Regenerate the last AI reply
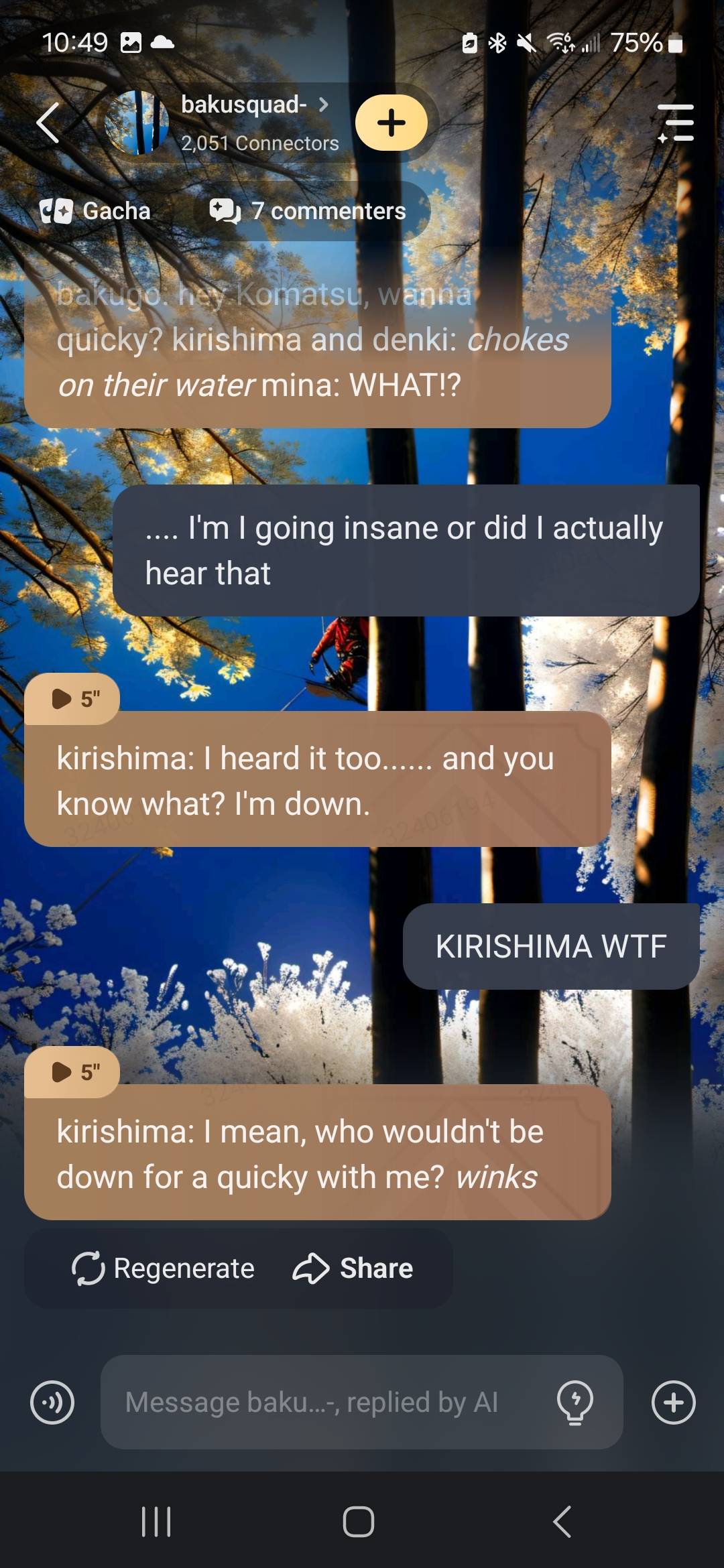The height and width of the screenshot is (1568, 724). 164,1268
